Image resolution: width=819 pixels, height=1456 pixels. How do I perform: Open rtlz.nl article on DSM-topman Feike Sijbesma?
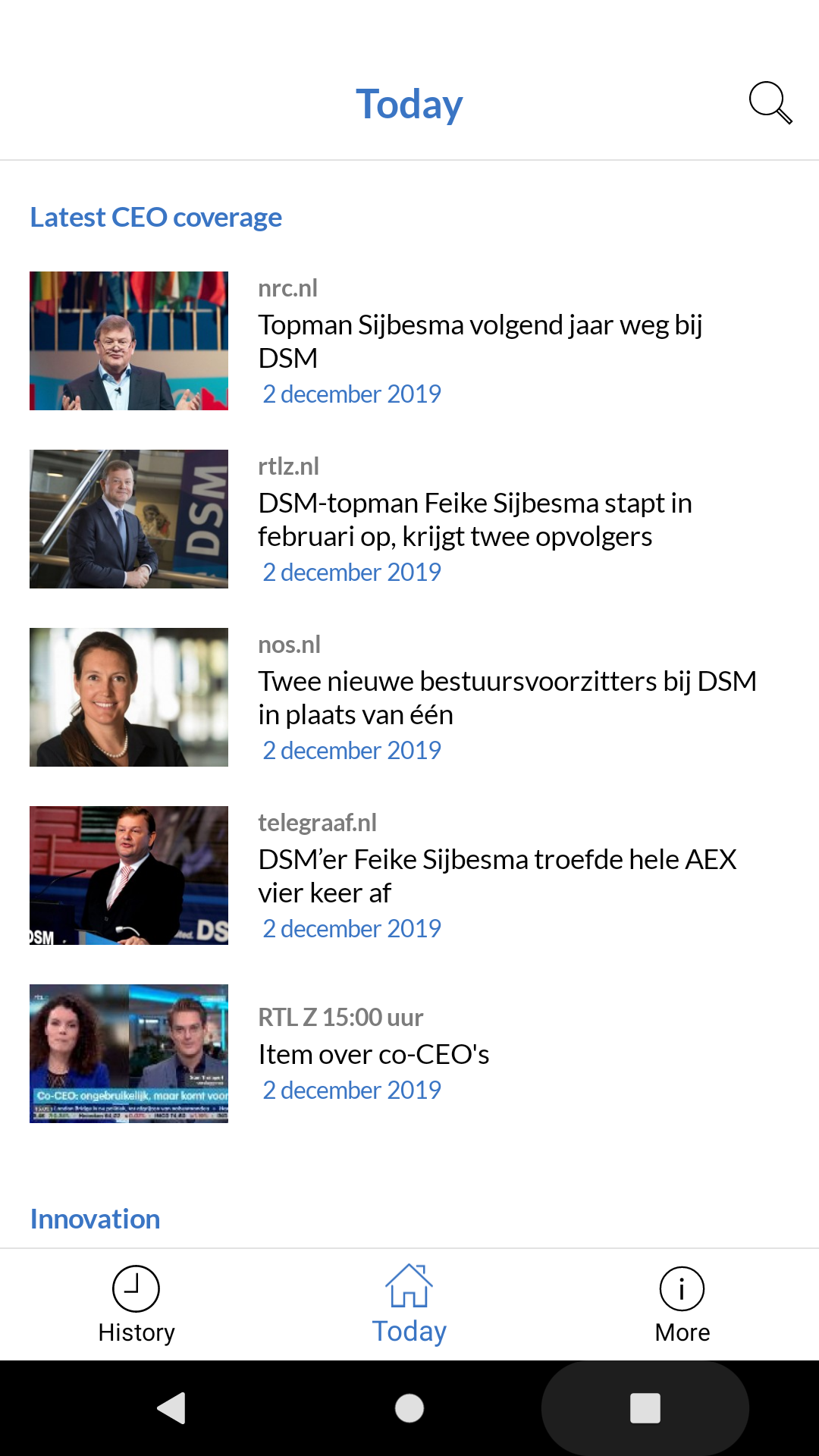409,519
